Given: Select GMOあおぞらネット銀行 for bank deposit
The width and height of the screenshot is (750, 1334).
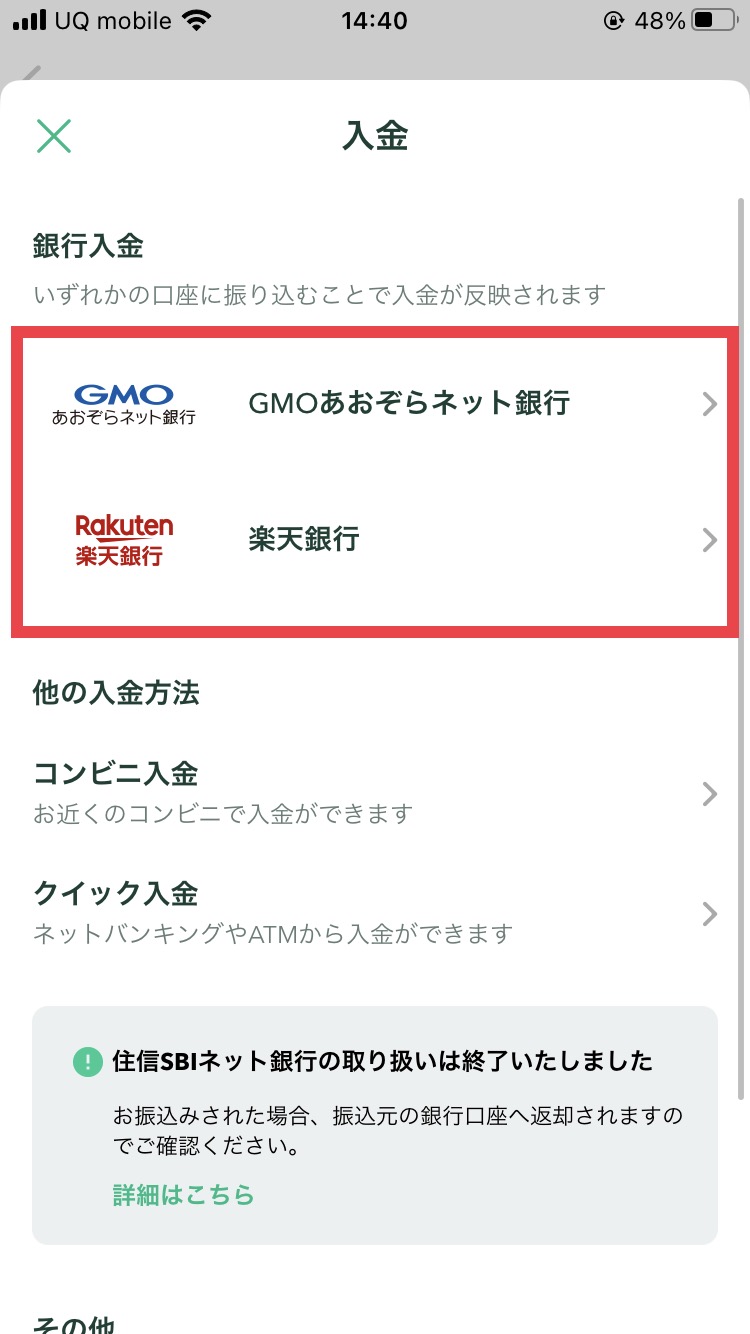Looking at the screenshot, I should click(x=375, y=404).
